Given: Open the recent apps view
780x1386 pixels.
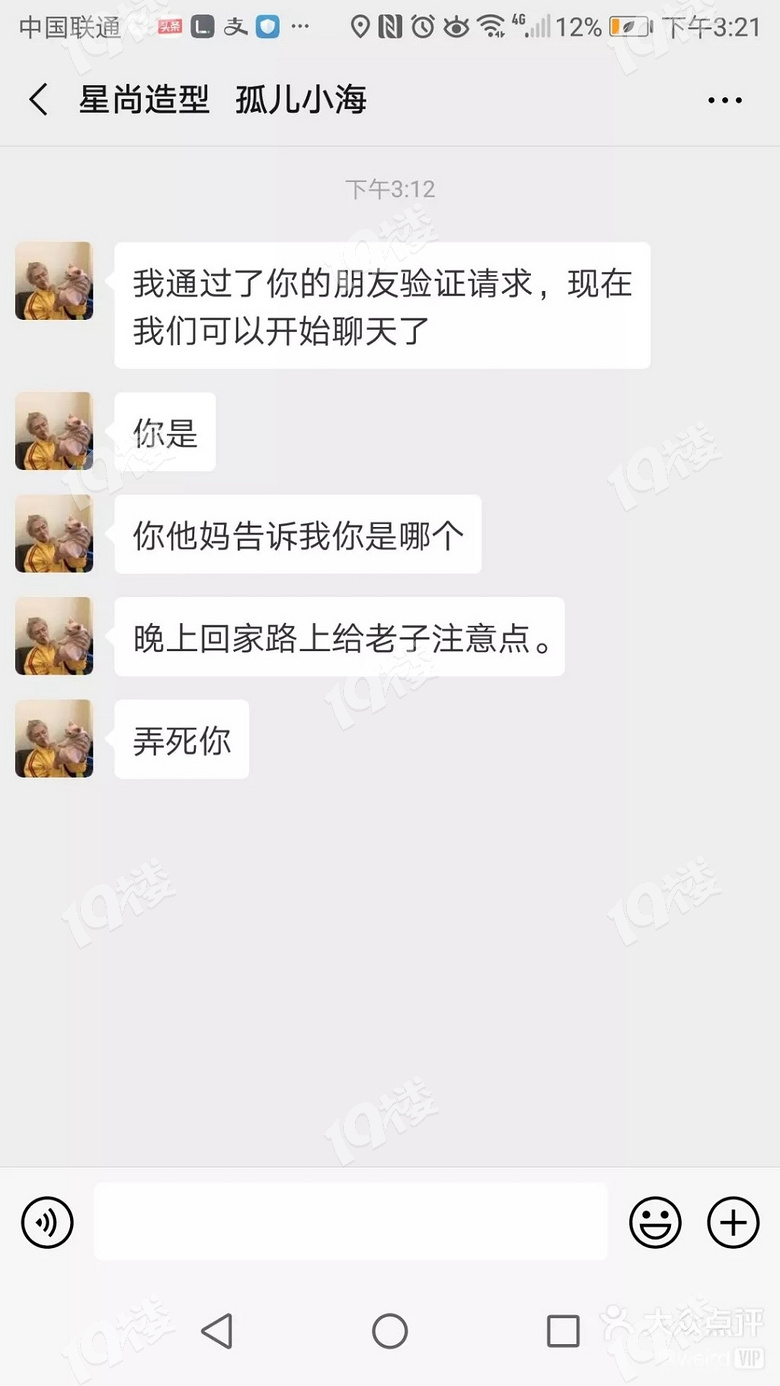Looking at the screenshot, I should pos(563,1331).
